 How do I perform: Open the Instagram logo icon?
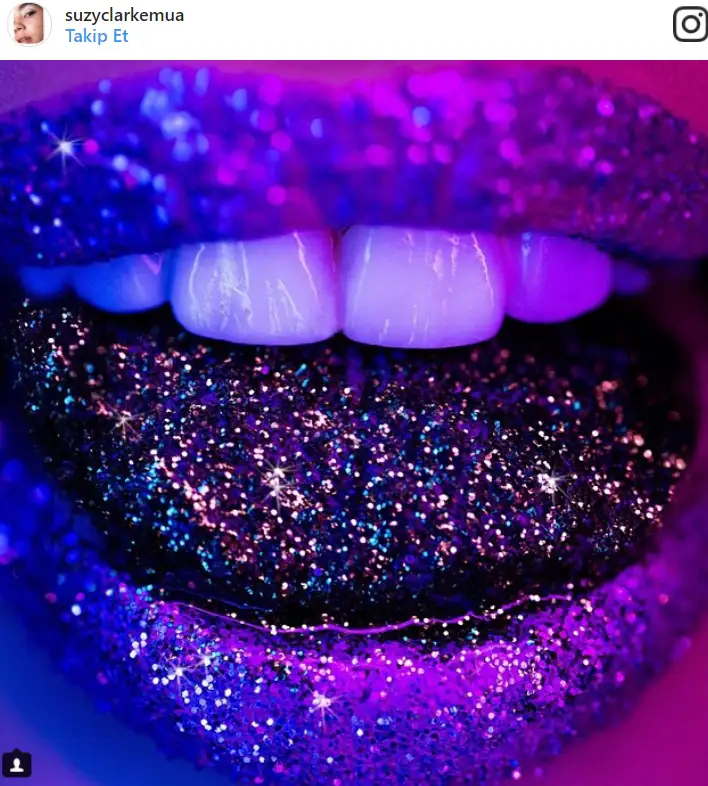click(689, 24)
